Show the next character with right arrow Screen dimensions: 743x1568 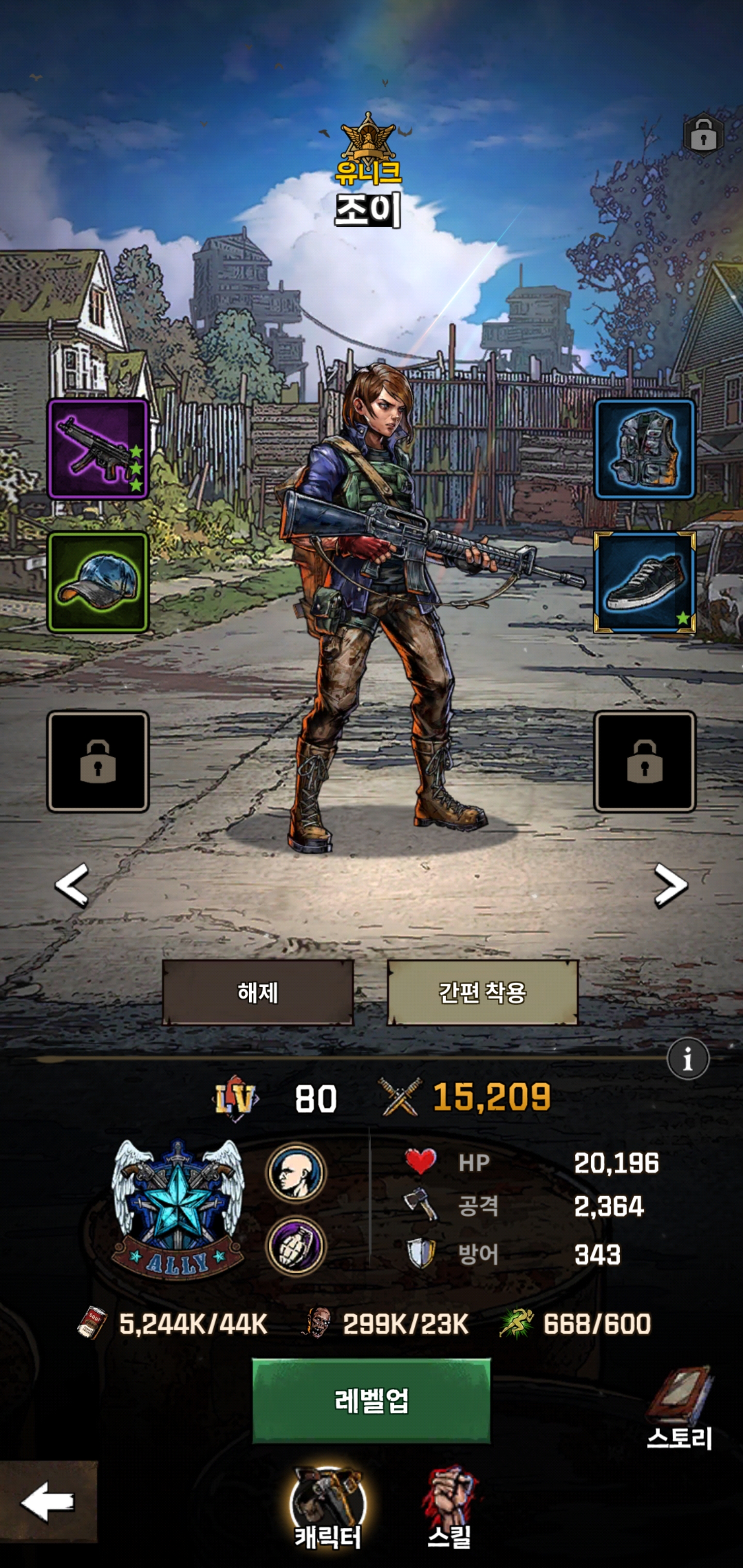click(x=671, y=885)
